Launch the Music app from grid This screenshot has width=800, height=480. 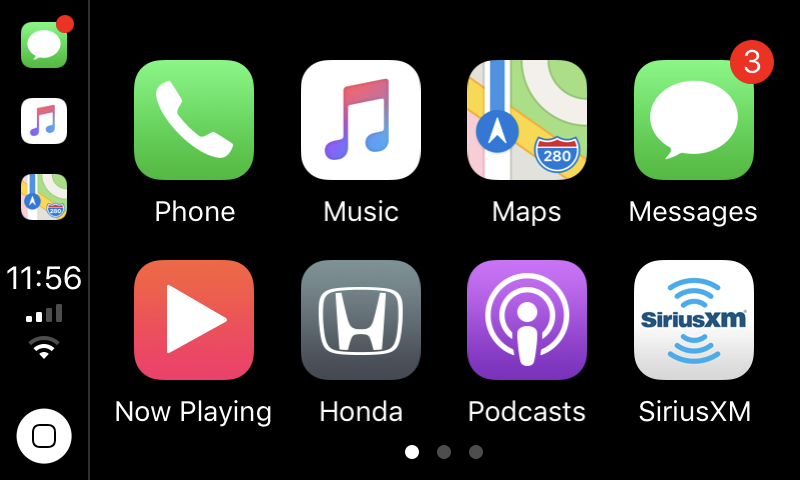click(361, 120)
